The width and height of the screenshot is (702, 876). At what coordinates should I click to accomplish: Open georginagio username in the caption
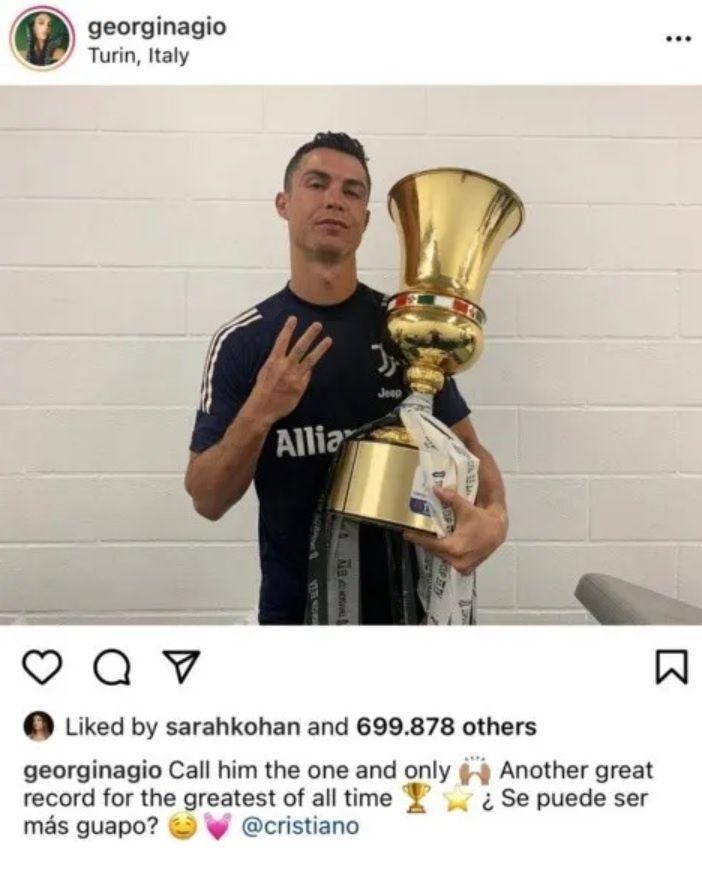92,771
